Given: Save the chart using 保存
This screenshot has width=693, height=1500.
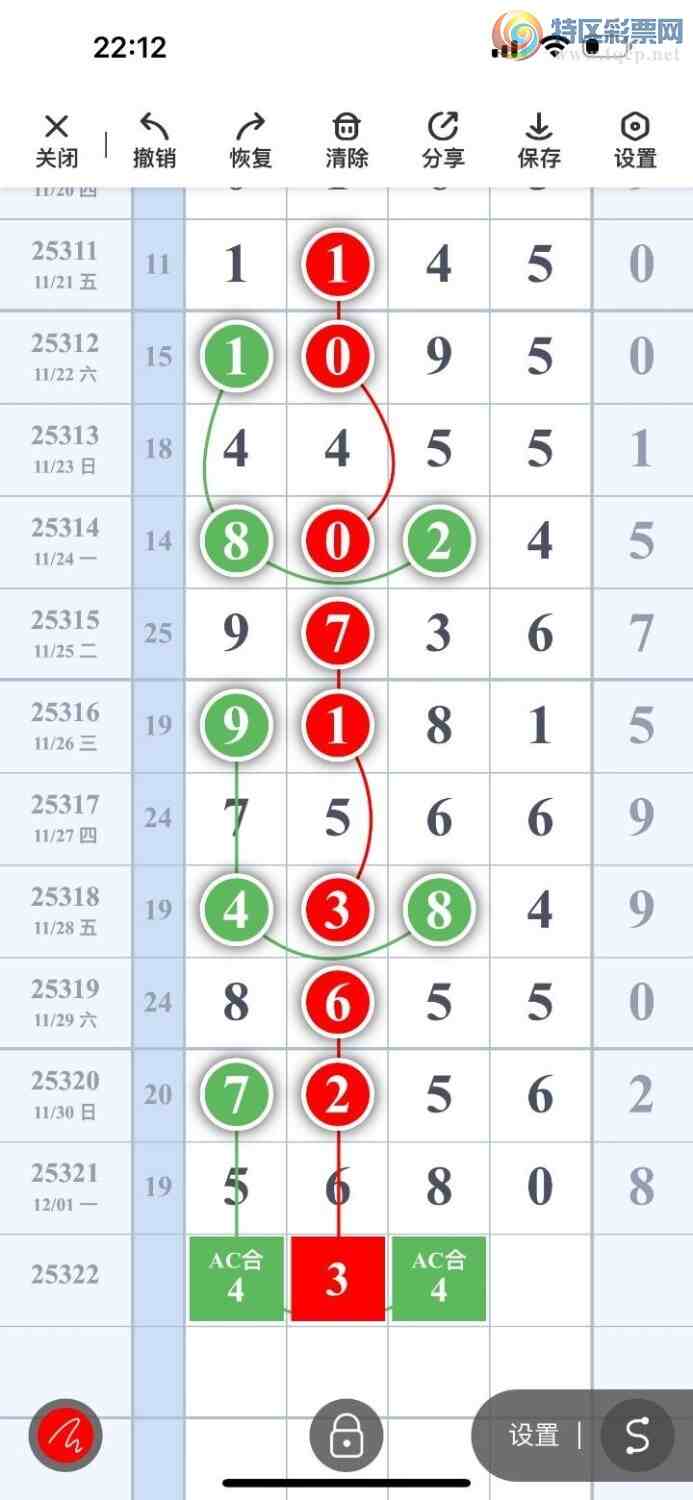Looking at the screenshot, I should [539, 140].
